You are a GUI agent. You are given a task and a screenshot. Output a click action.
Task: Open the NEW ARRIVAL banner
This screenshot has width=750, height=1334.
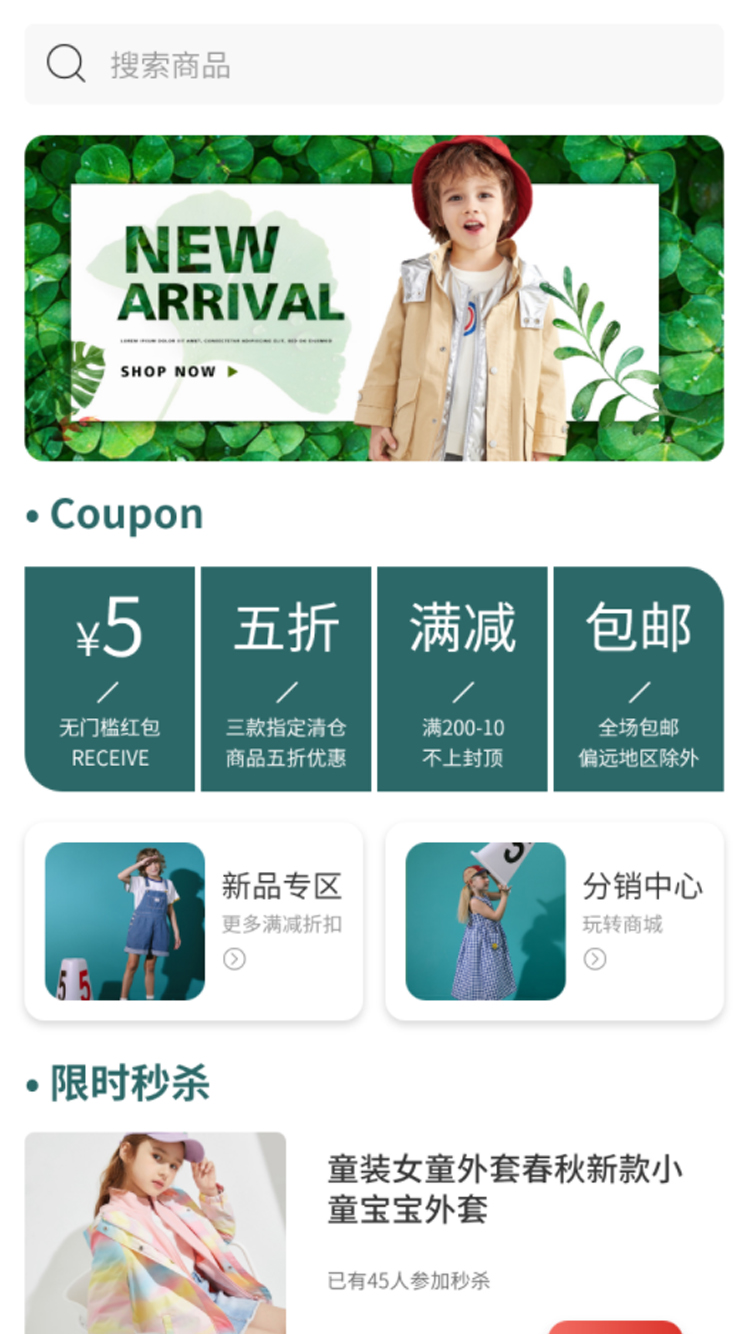(374, 298)
